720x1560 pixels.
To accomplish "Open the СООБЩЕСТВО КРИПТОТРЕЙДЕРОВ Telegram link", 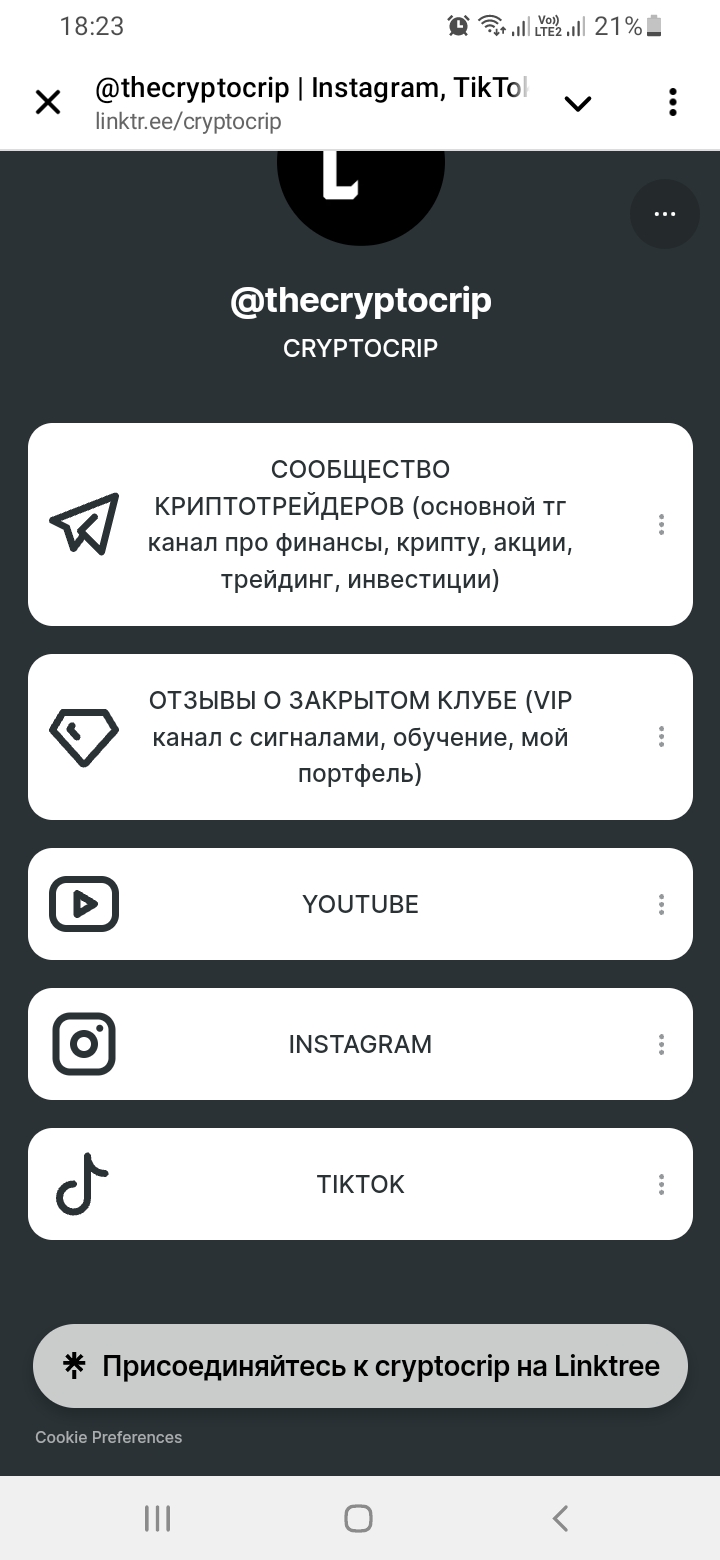I will coord(360,524).
